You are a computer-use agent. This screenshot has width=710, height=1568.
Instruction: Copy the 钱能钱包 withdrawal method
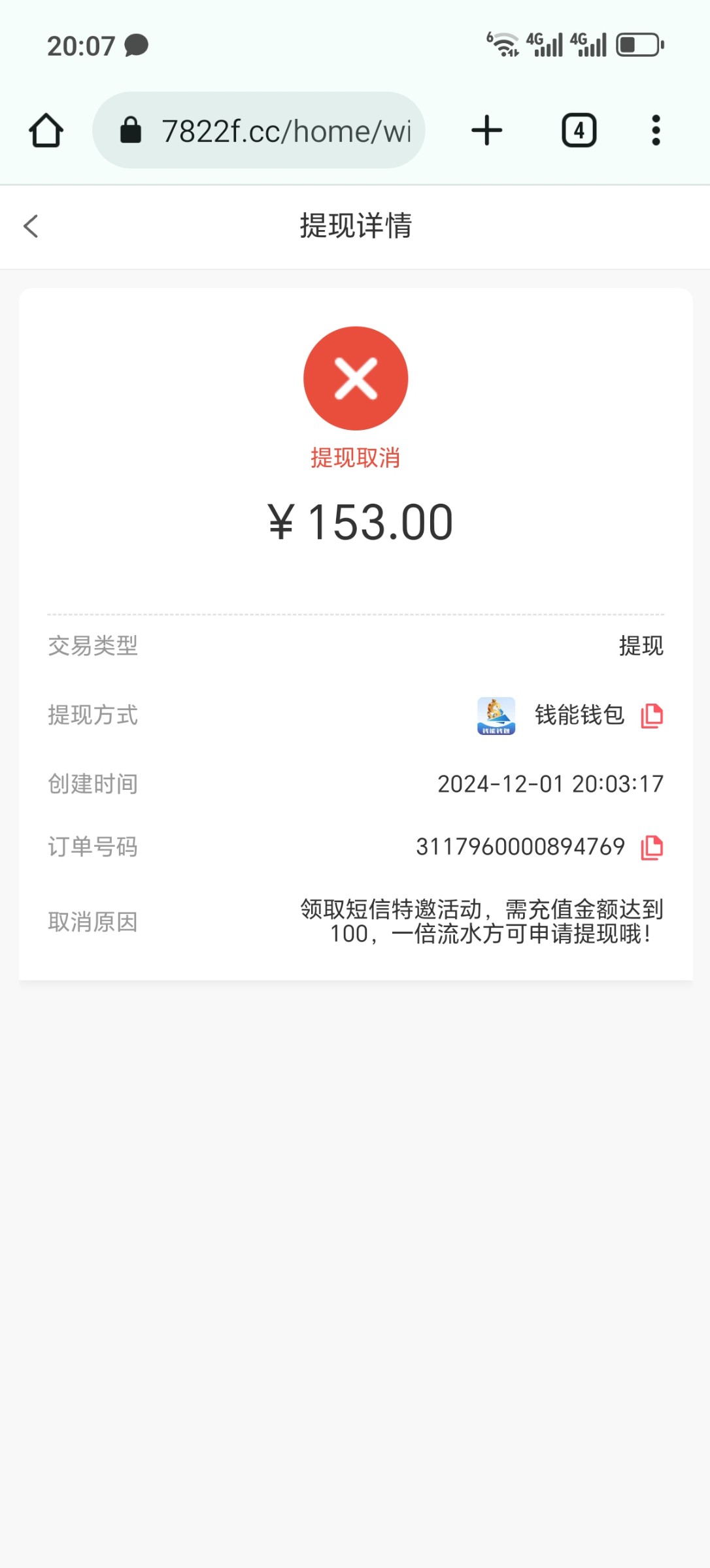tap(652, 715)
